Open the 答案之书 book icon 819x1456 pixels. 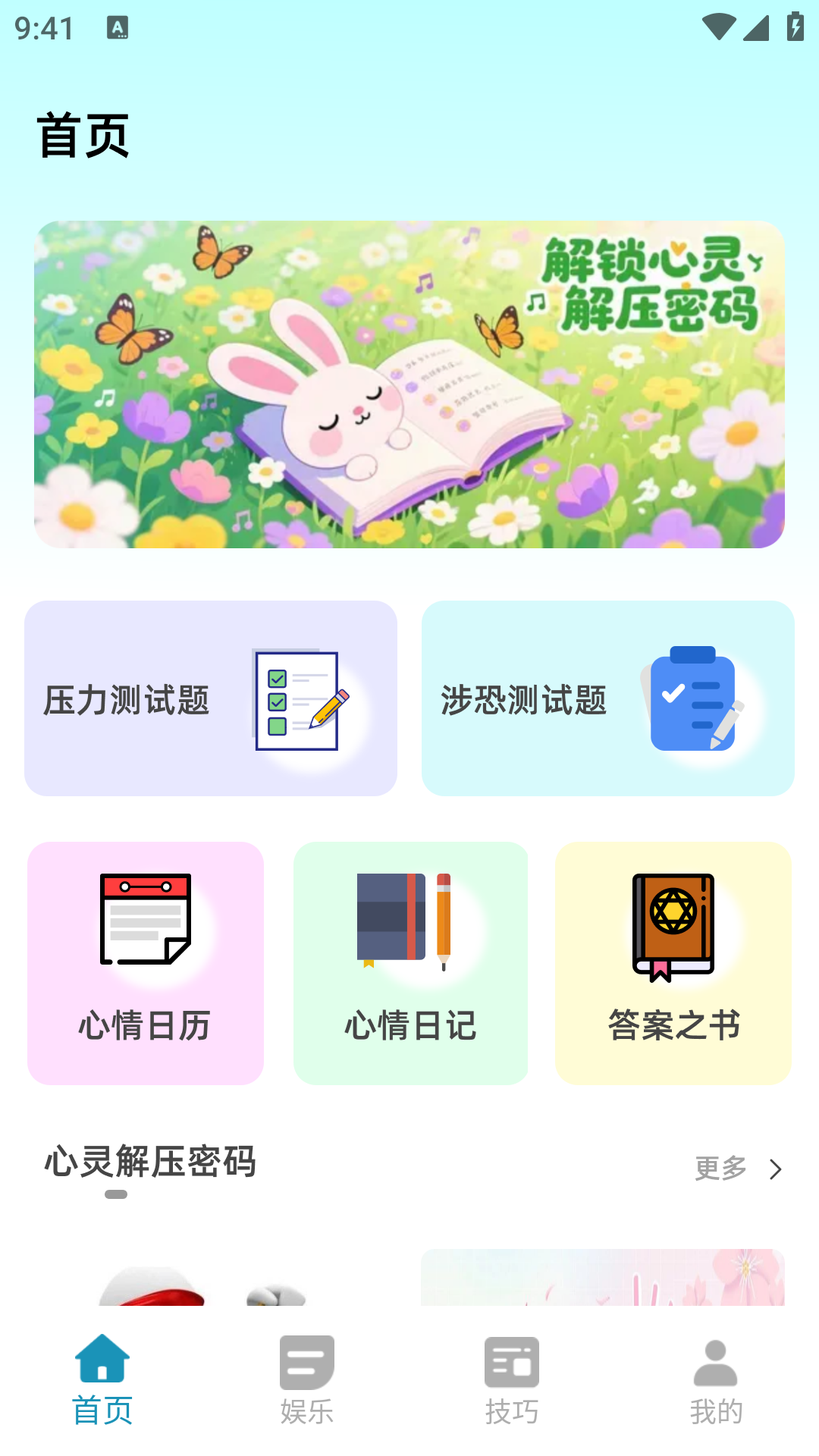click(x=673, y=924)
